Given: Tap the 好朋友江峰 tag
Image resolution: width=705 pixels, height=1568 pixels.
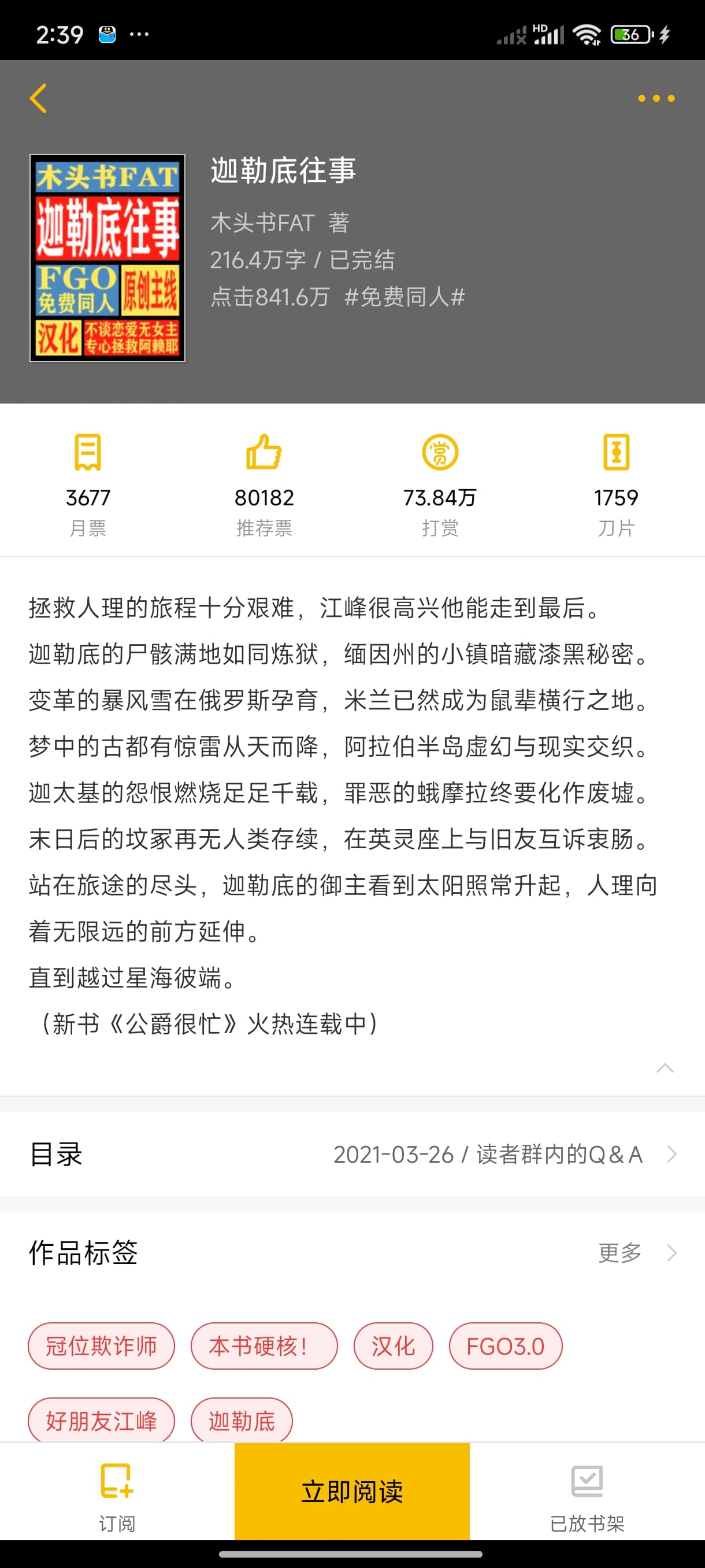Looking at the screenshot, I should click(102, 1421).
